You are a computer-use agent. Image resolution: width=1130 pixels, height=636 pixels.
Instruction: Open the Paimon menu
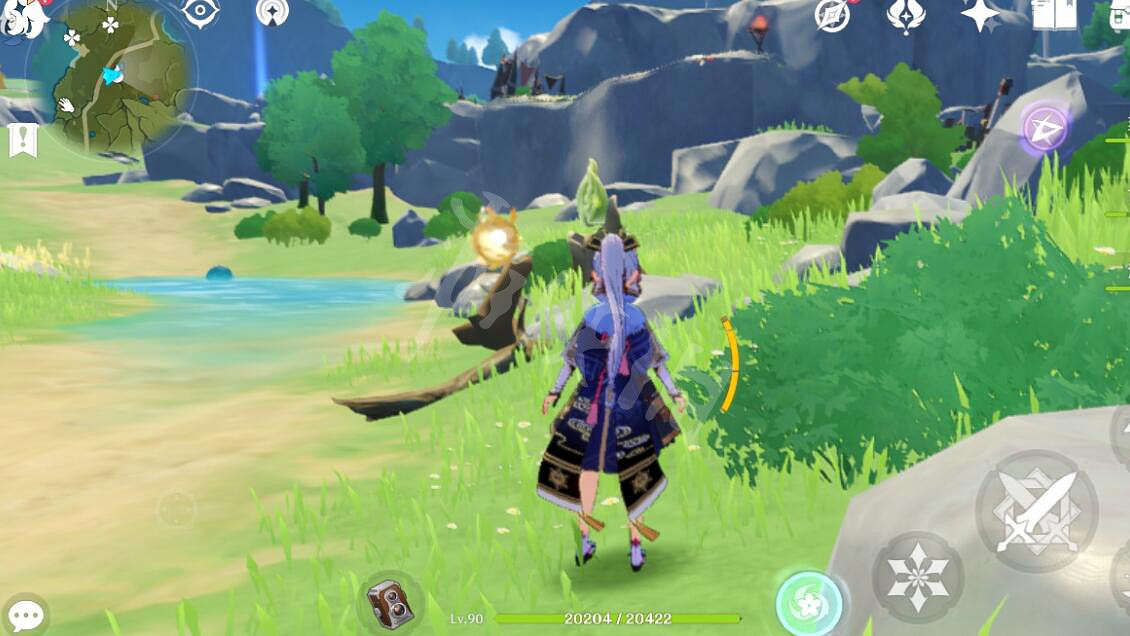pyautogui.click(x=24, y=17)
